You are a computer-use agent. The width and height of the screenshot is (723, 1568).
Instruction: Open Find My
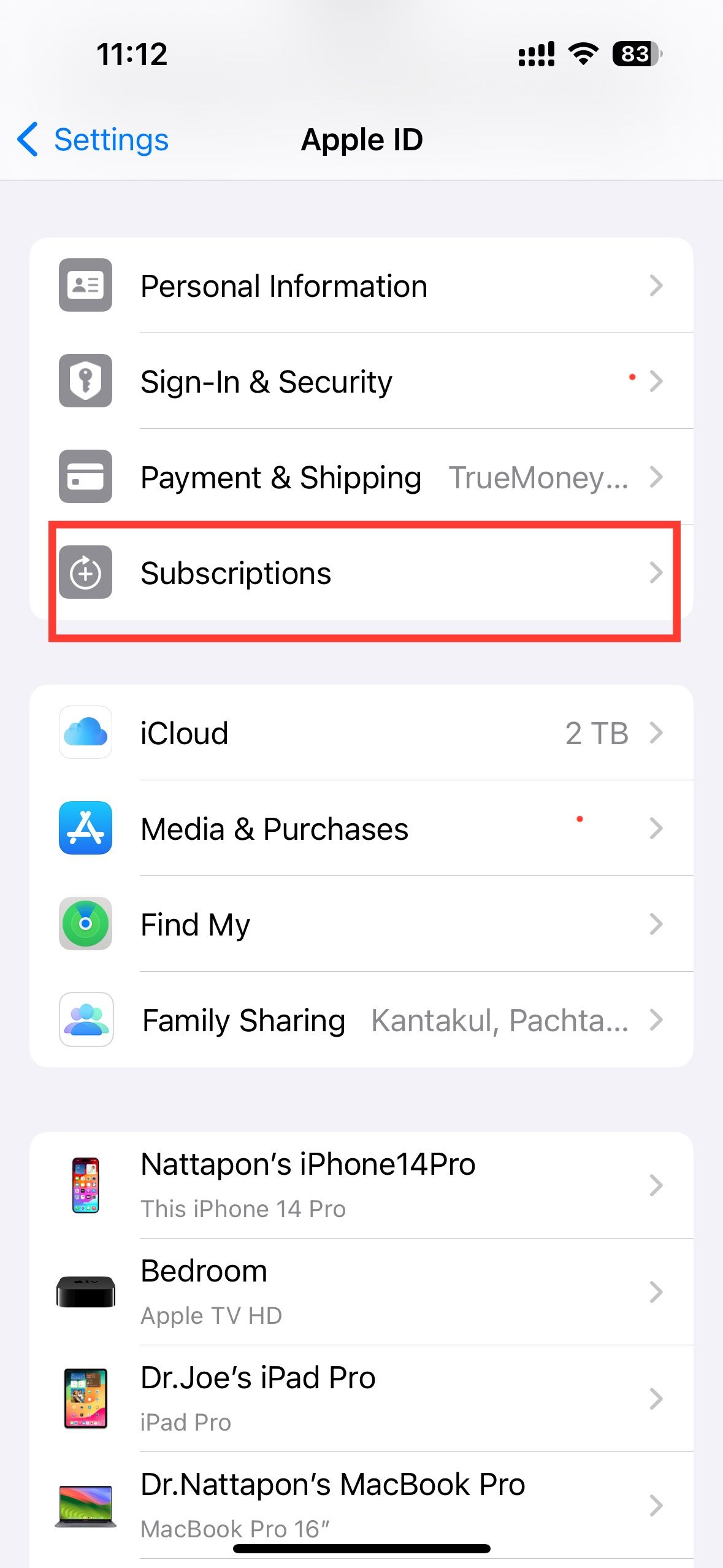coord(361,924)
